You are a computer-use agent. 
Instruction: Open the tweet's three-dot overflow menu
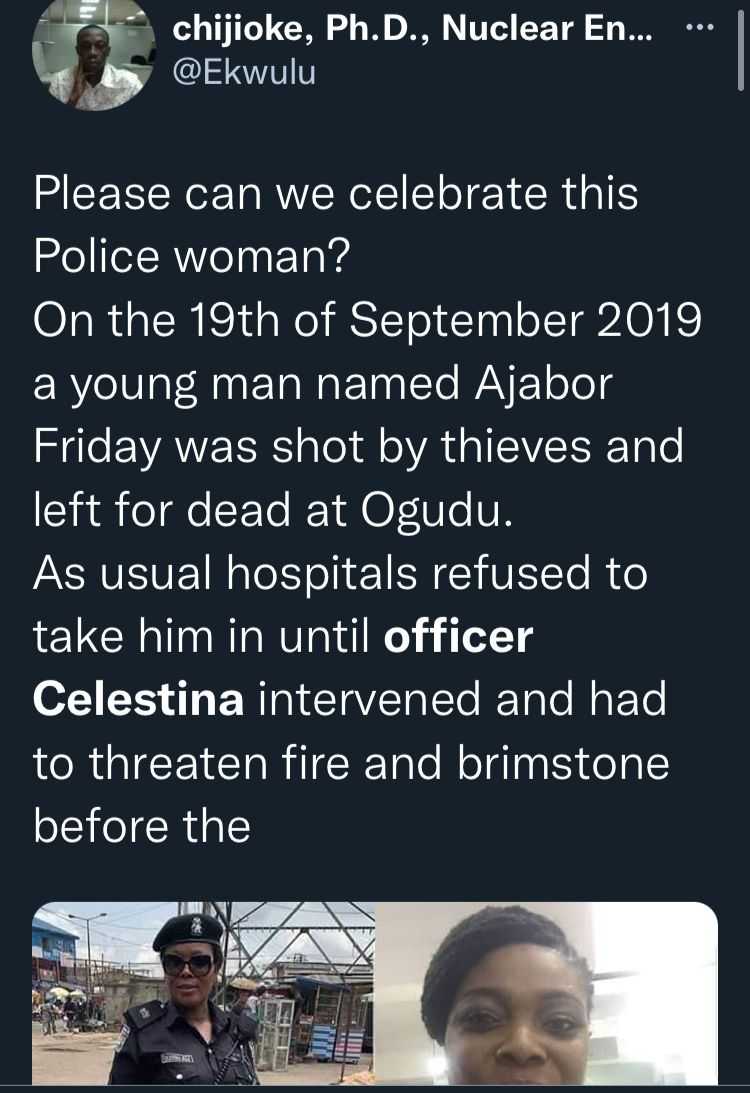[696, 30]
